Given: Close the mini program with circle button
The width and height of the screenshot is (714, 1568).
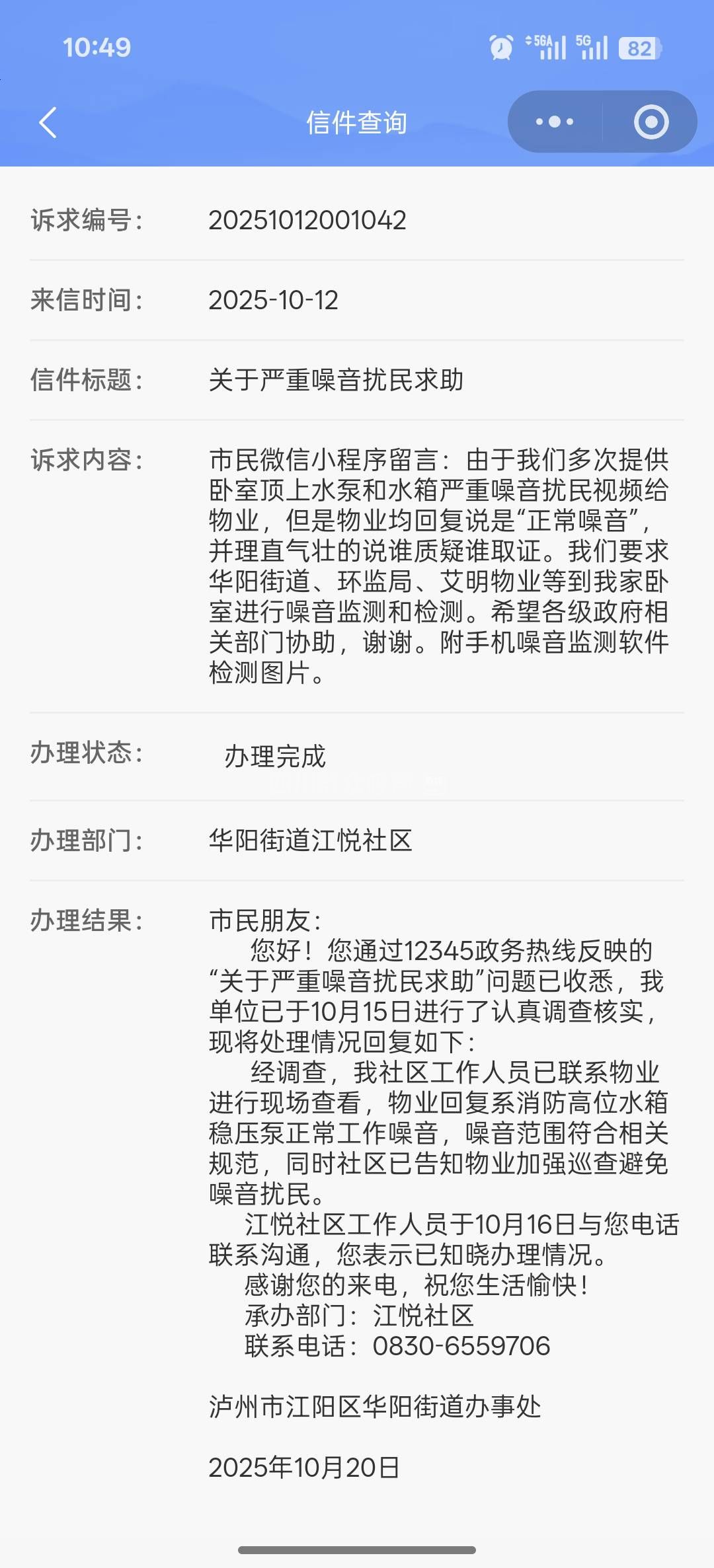Looking at the screenshot, I should [x=651, y=122].
